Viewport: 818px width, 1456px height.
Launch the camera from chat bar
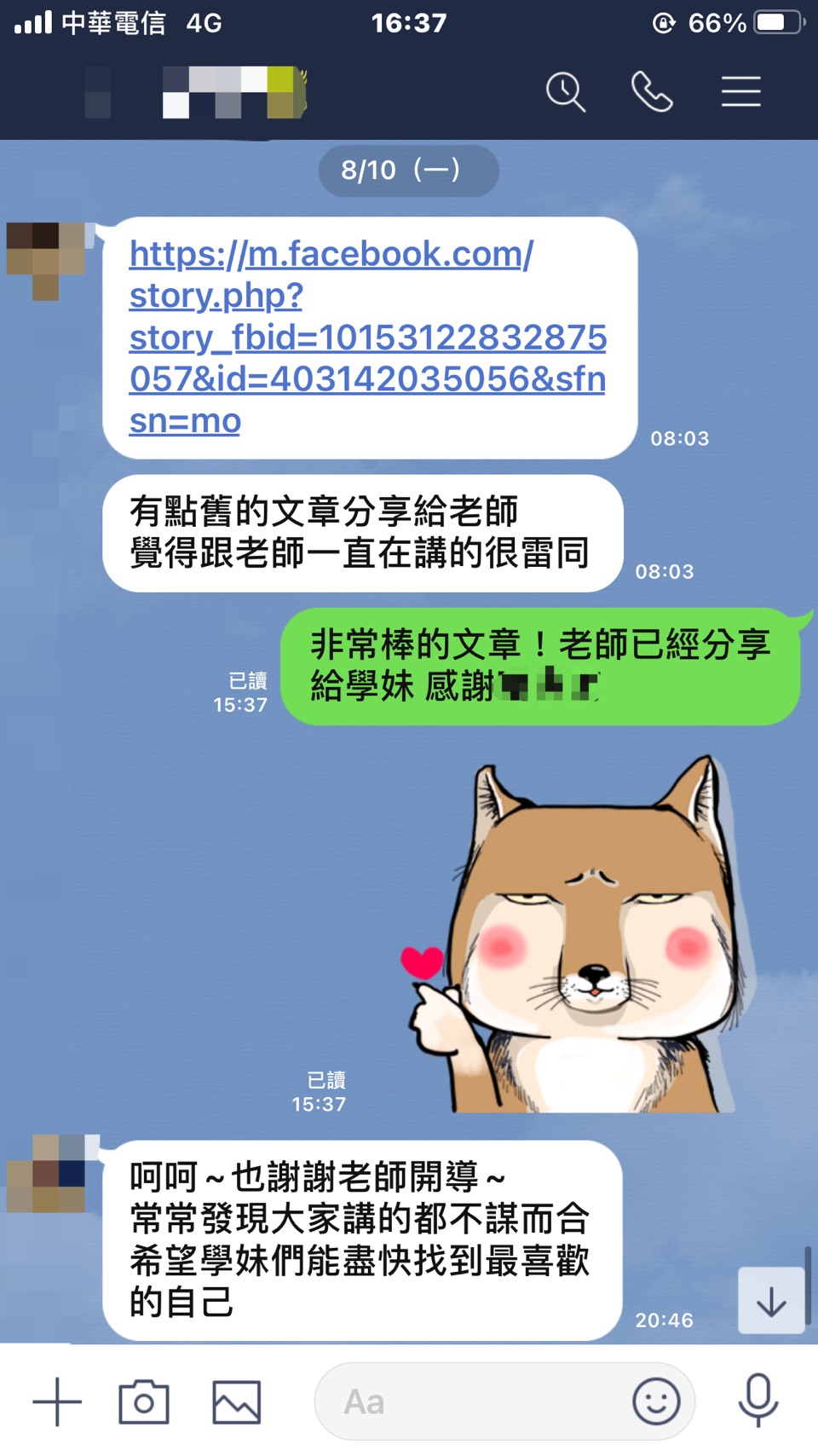pos(144,1401)
